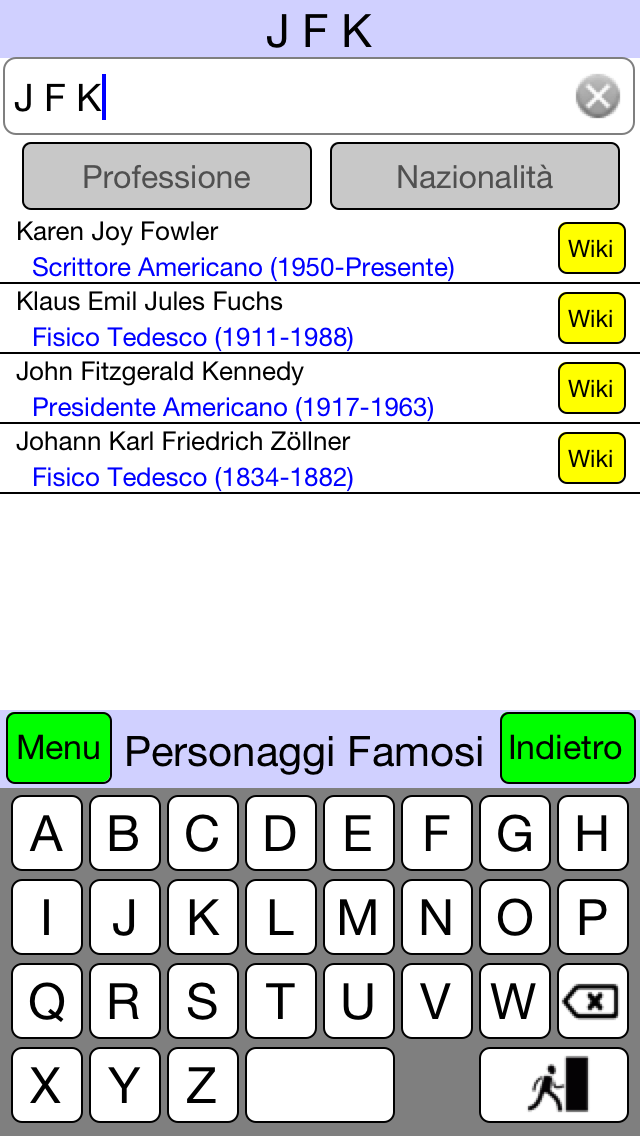Viewport: 640px width, 1136px height.
Task: Type the letter A key
Action: click(x=46, y=833)
